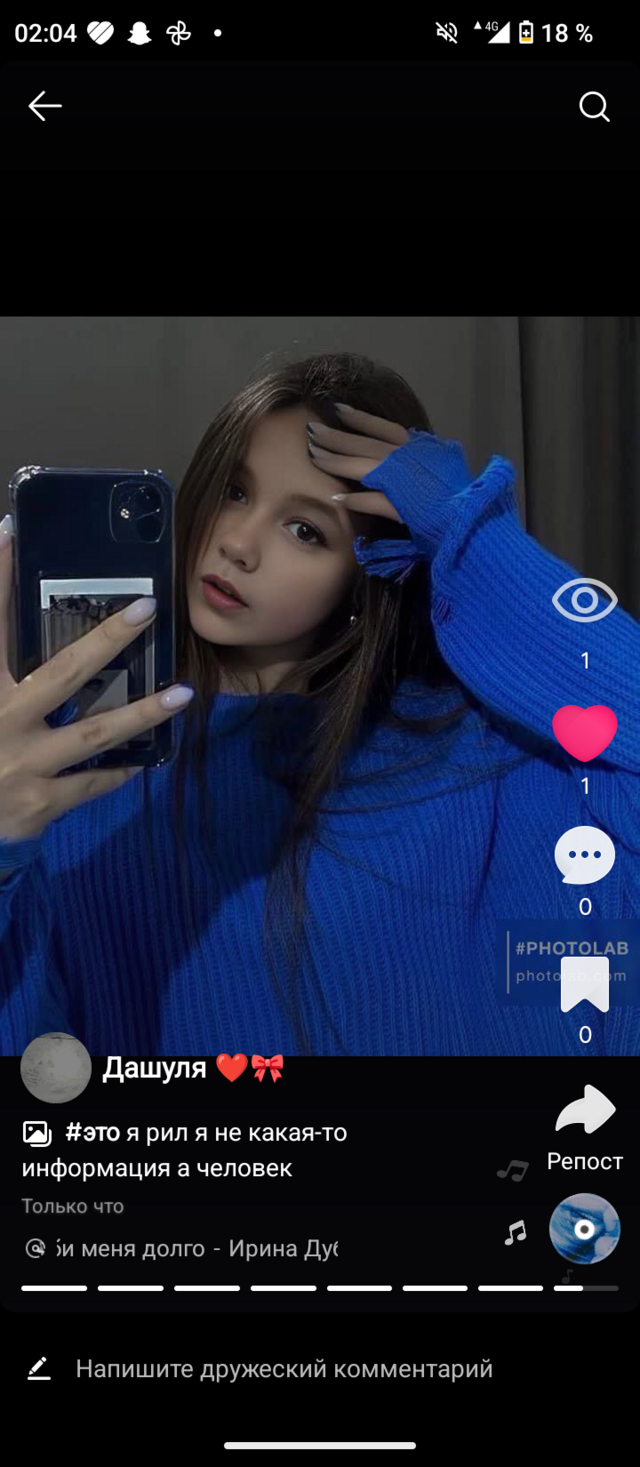Tap the Репост share arrow
Viewport: 640px width, 1467px height.
click(x=585, y=1110)
